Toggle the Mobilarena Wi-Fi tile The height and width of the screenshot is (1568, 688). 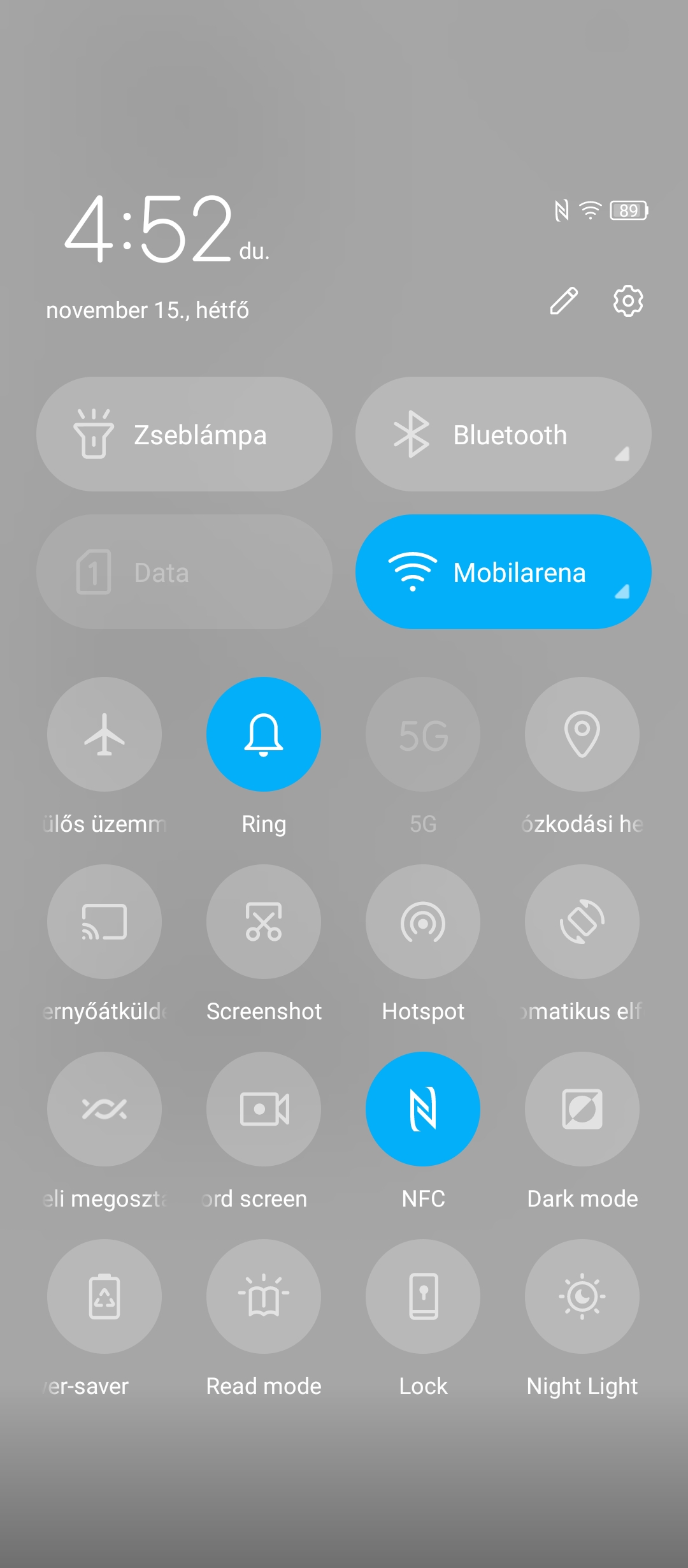[503, 572]
